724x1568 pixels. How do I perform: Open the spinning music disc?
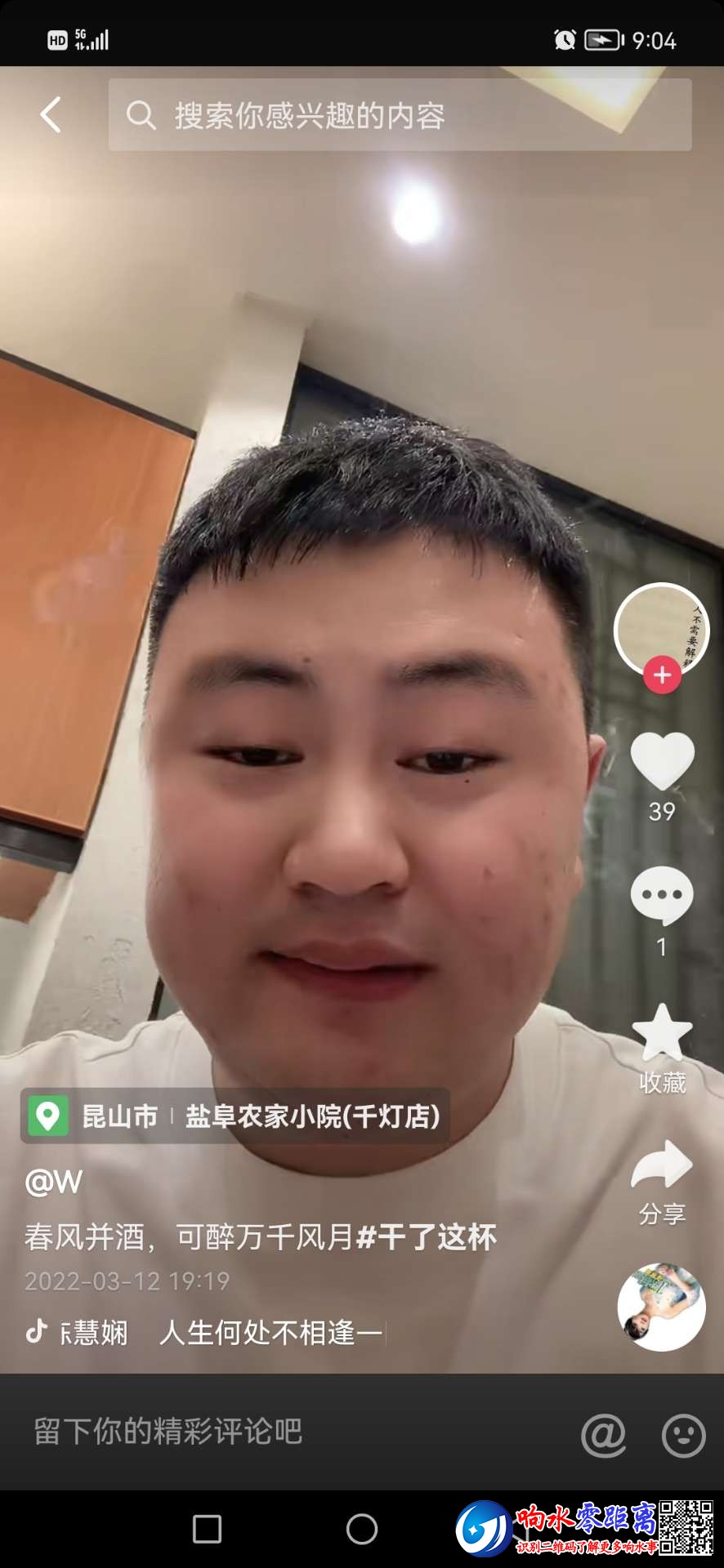coord(661,1307)
